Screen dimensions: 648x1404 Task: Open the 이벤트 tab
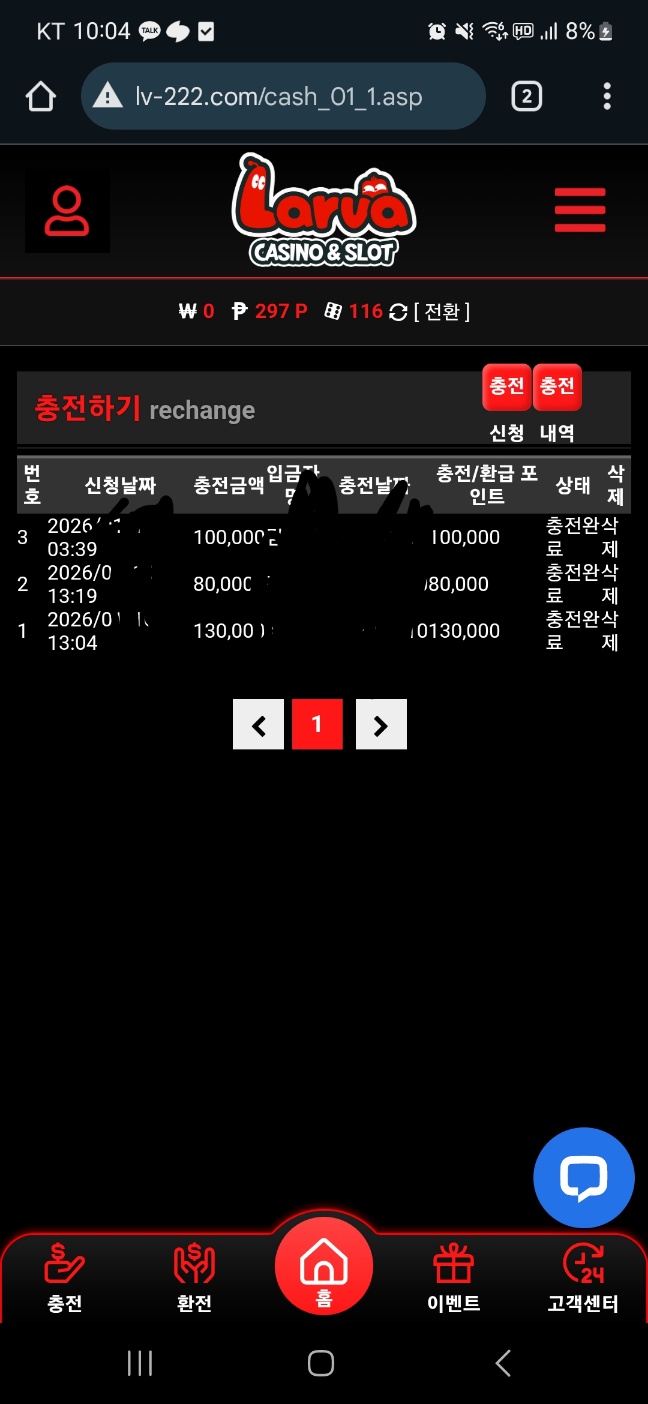click(x=453, y=1277)
